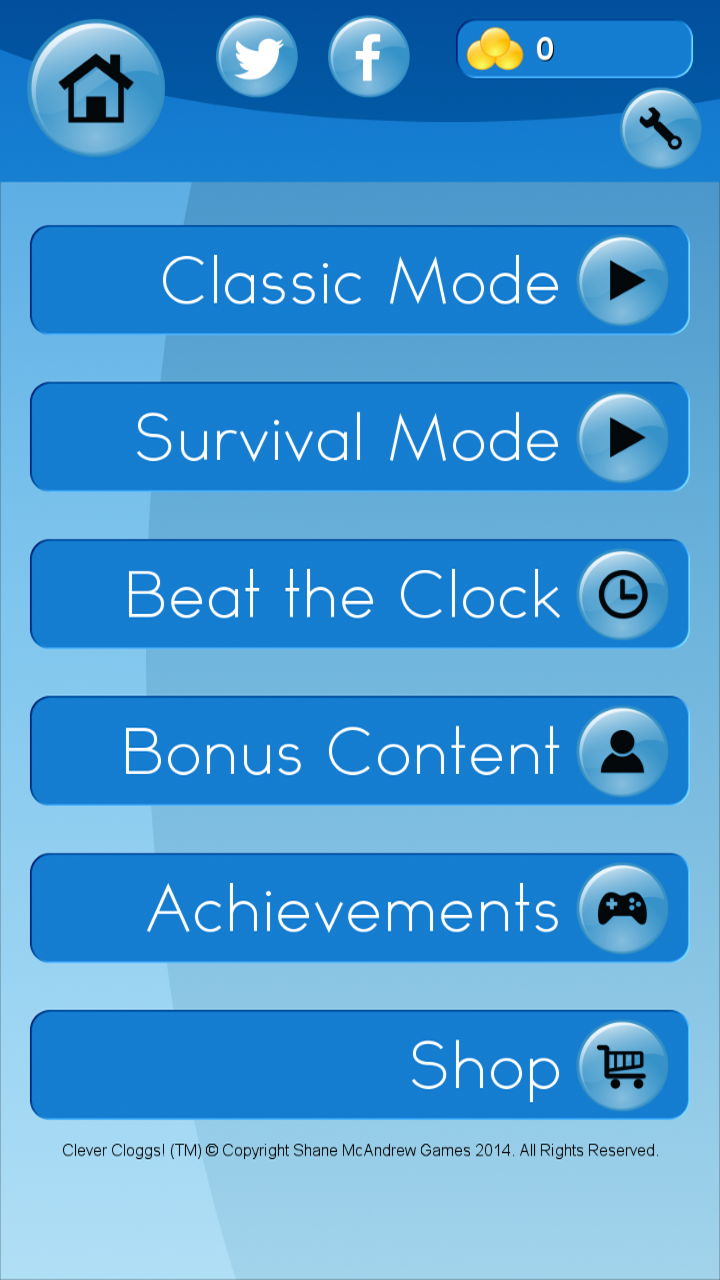
Task: Click the person icon on Bonus Content
Action: pyautogui.click(x=622, y=751)
